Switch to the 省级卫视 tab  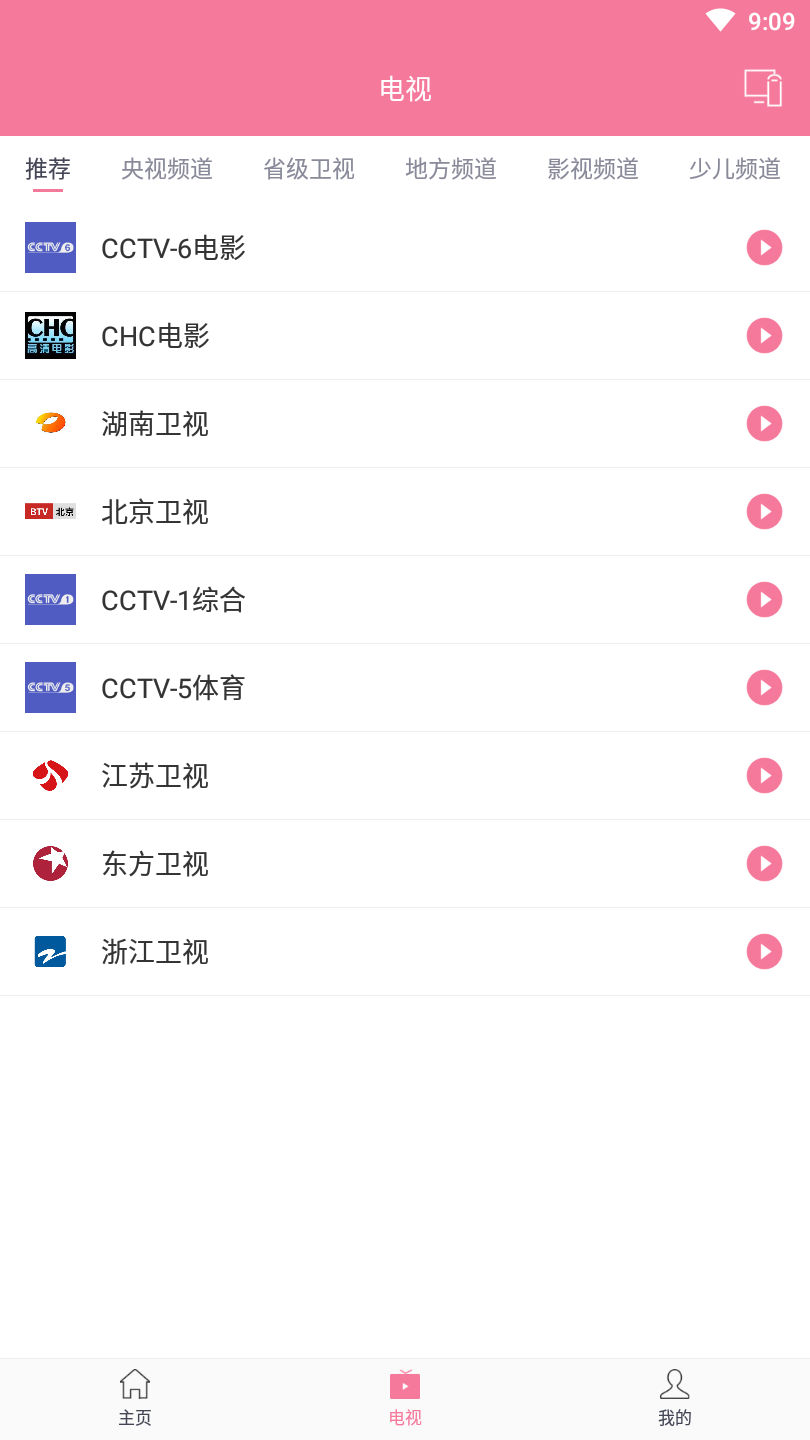pyautogui.click(x=309, y=169)
